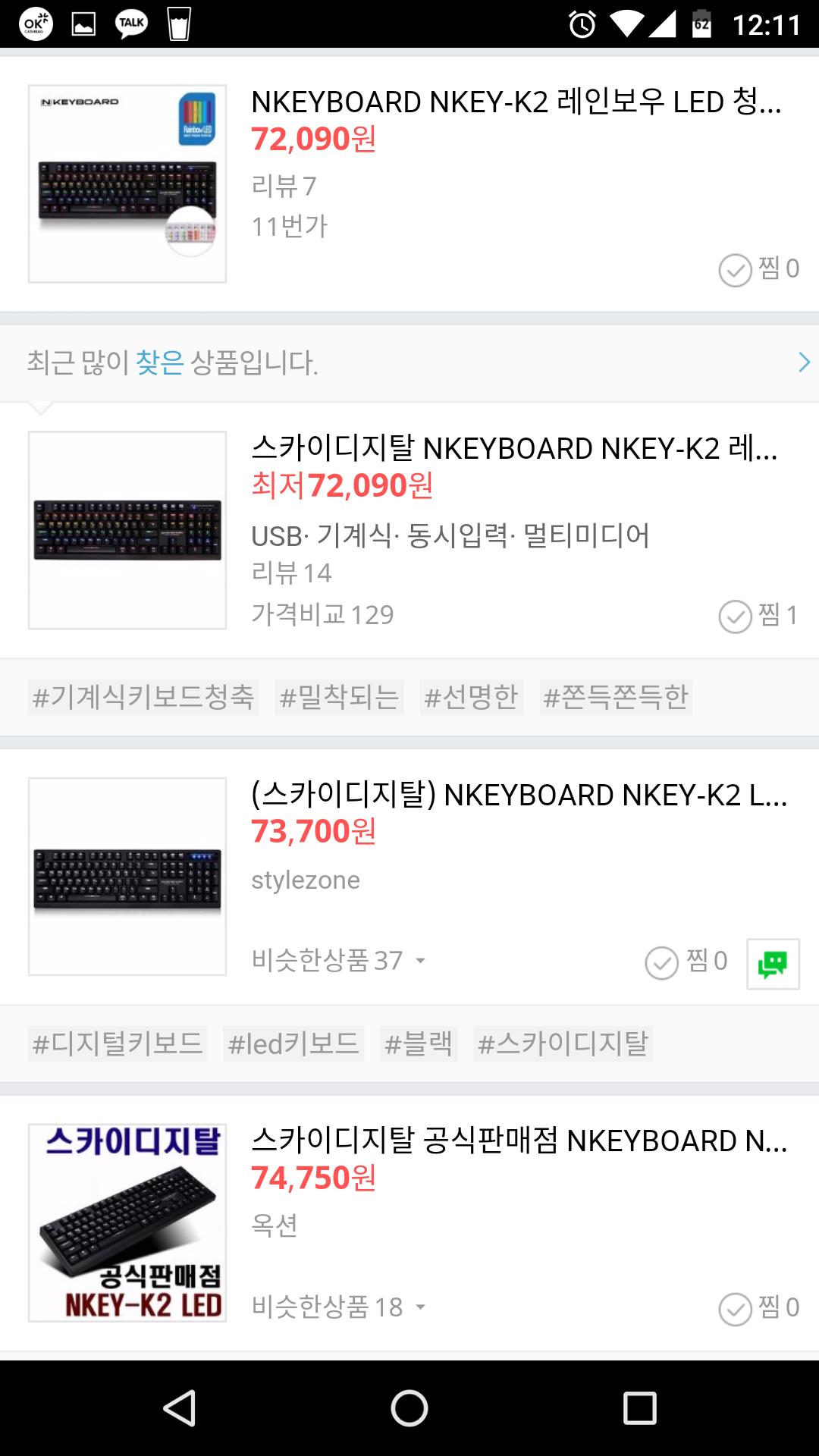Expand 비슷한상품 37 under the stylezone listing
The height and width of the screenshot is (1456, 819).
(338, 961)
